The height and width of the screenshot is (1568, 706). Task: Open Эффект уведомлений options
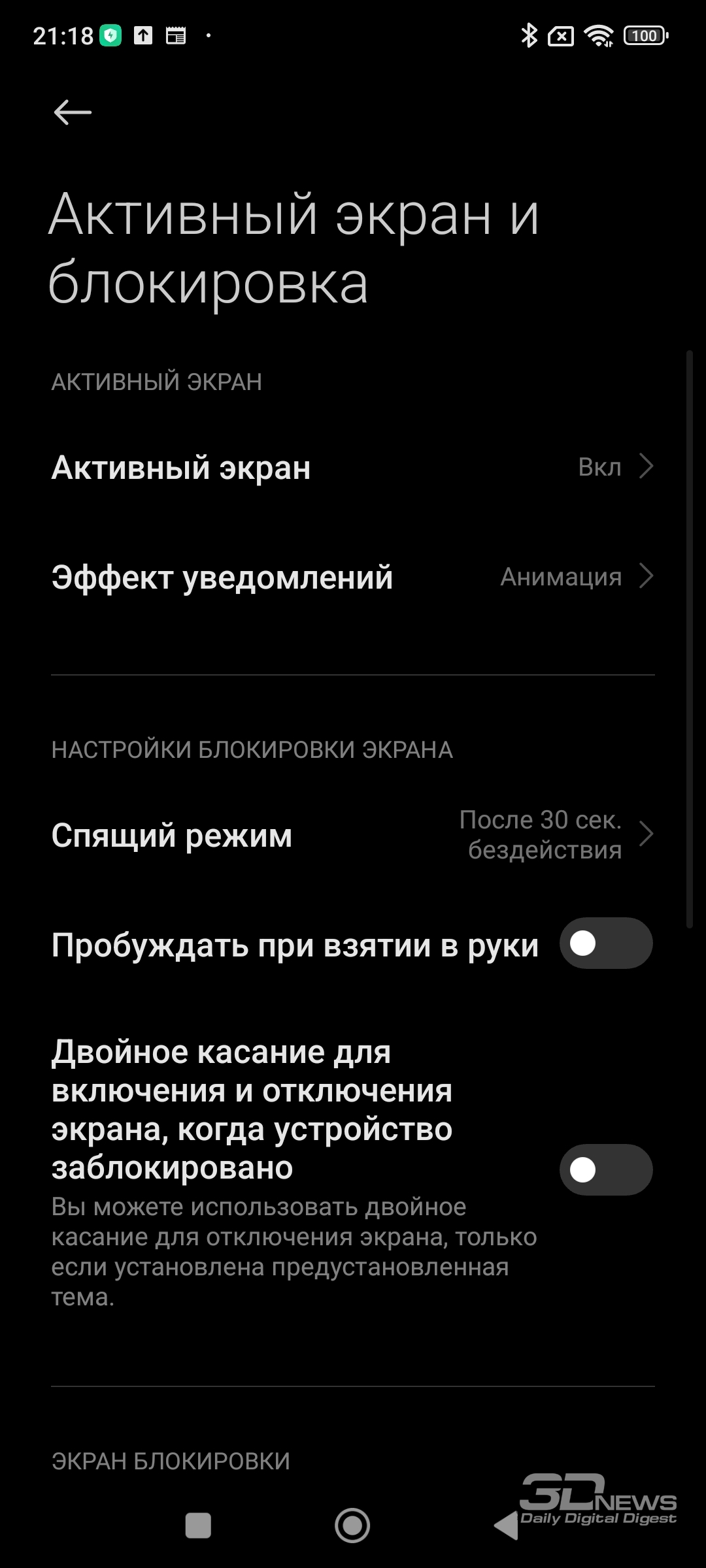coord(353,577)
